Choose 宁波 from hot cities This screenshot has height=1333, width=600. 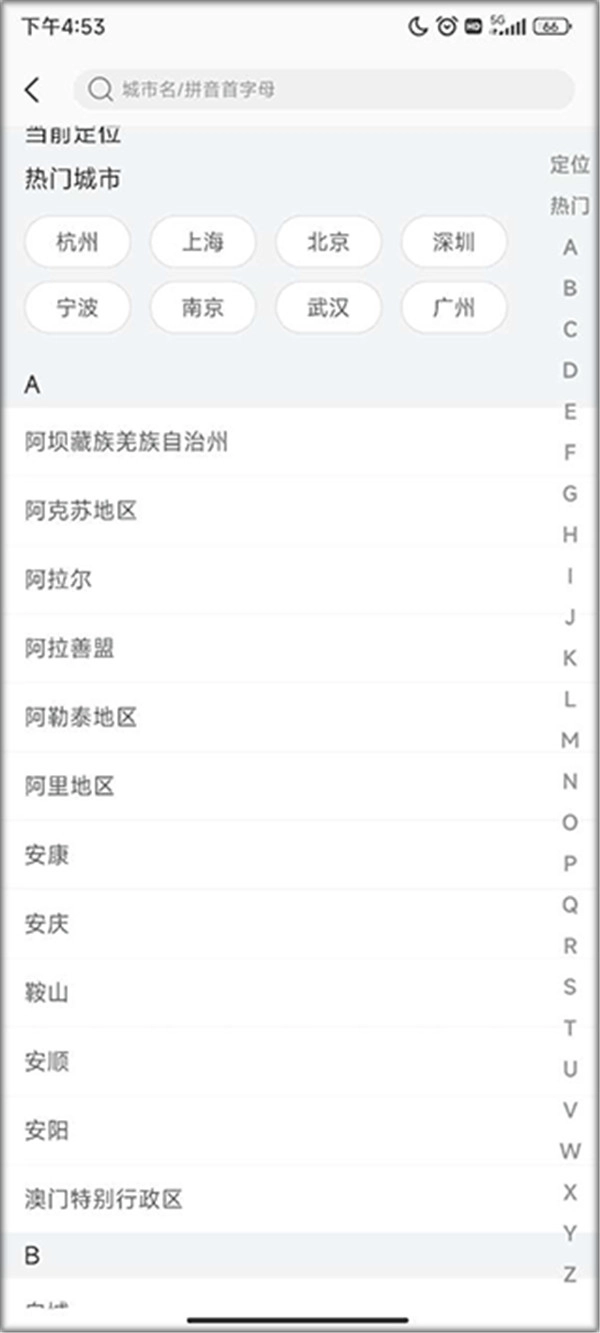pyautogui.click(x=77, y=307)
